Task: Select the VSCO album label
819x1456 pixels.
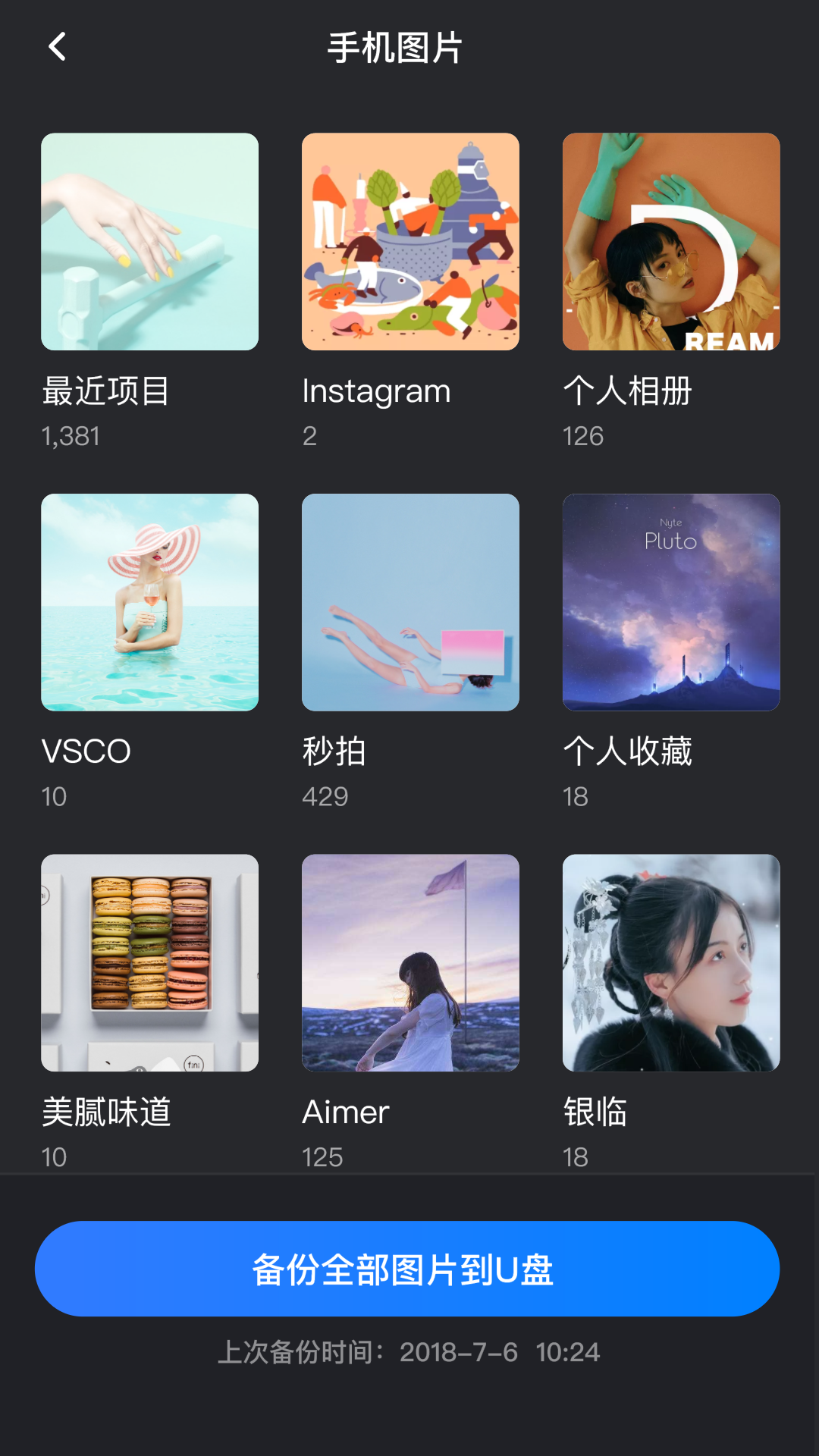Action: (86, 752)
